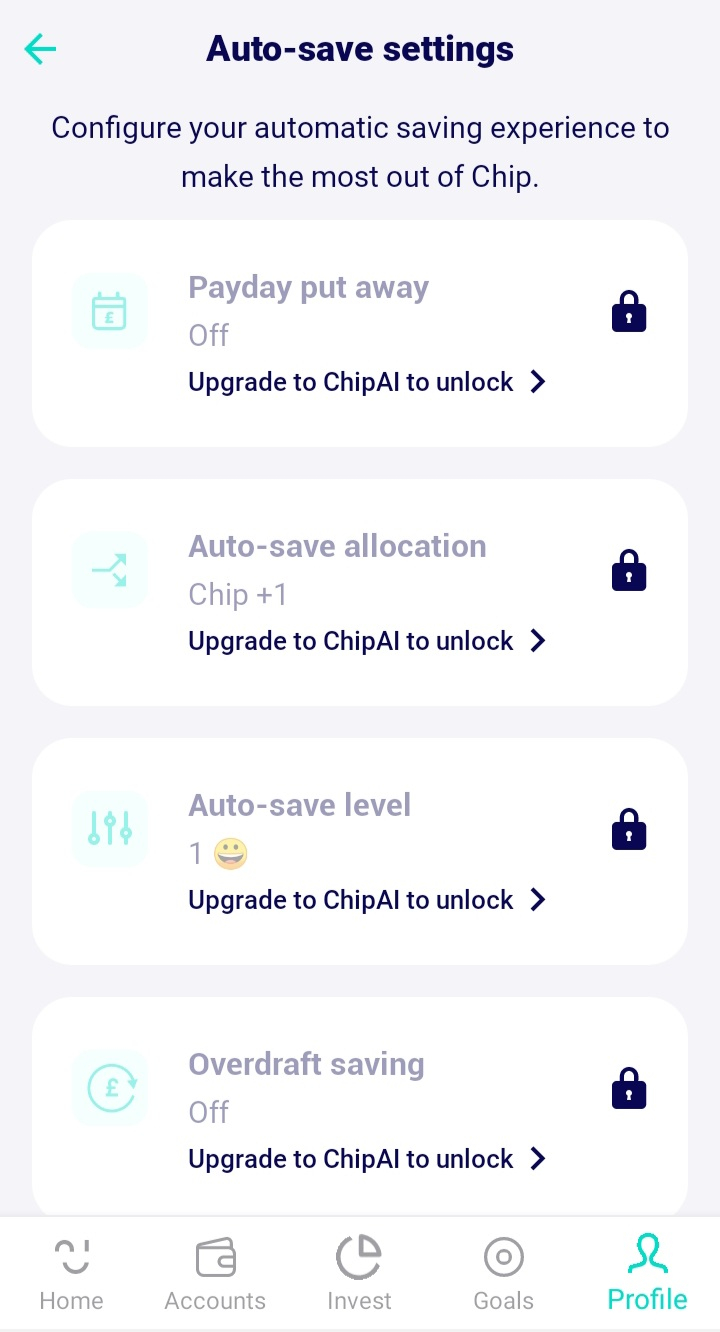Open the Invest tab
The image size is (720, 1332).
(x=359, y=1273)
